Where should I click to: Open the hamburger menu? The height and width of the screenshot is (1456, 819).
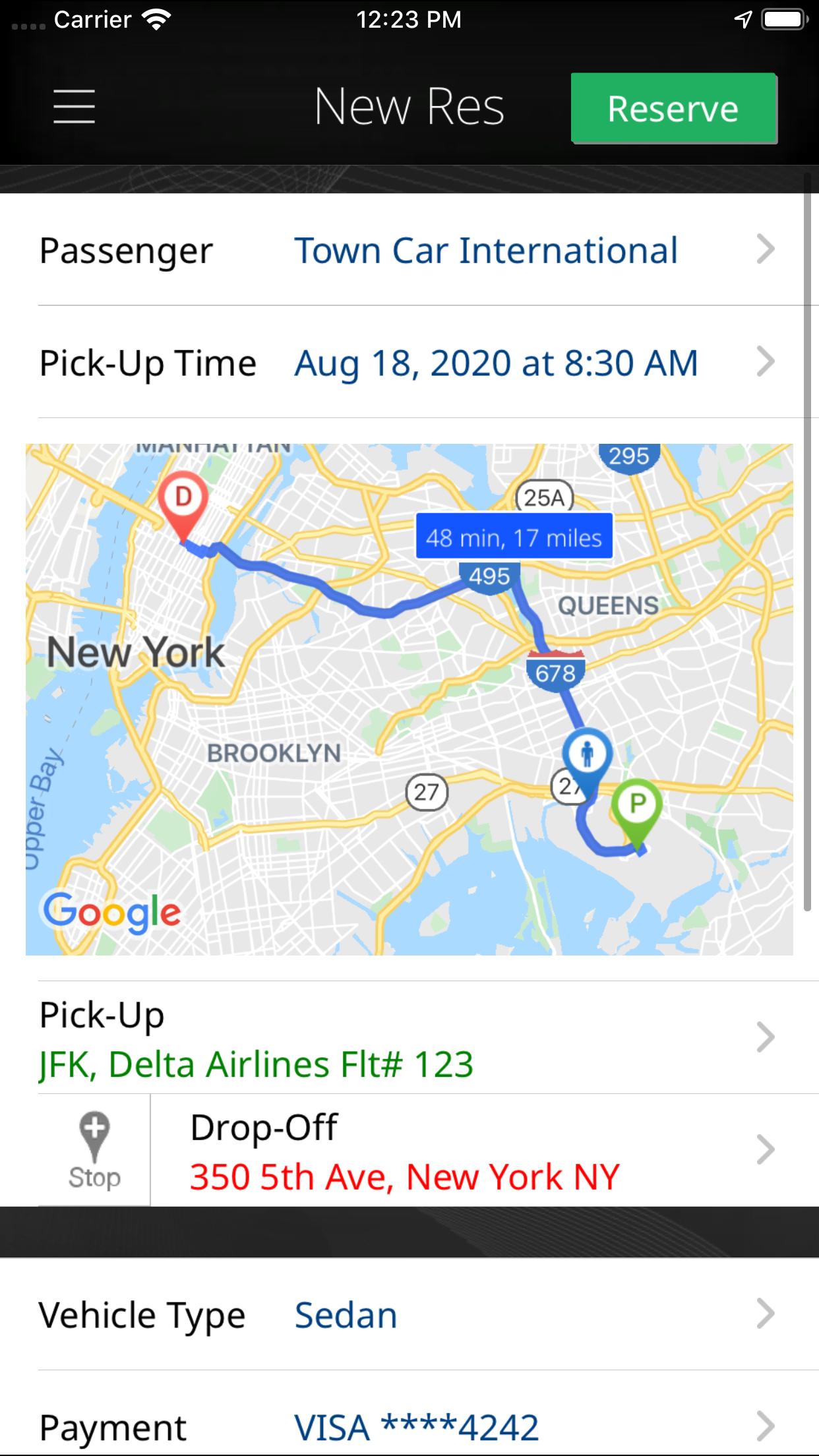click(x=74, y=107)
